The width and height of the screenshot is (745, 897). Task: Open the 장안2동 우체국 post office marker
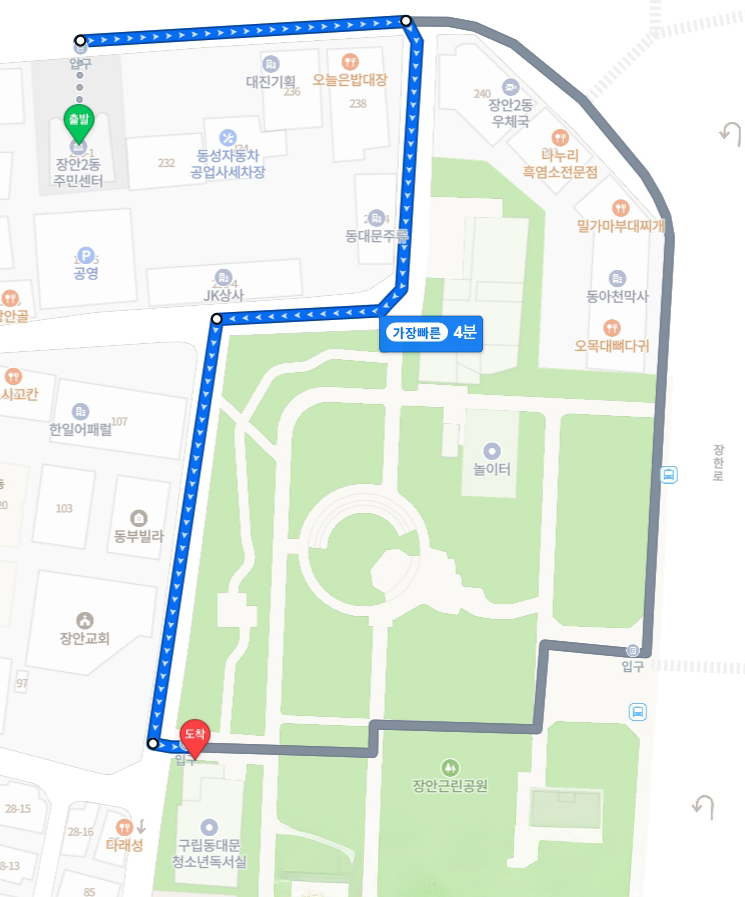pyautogui.click(x=510, y=87)
